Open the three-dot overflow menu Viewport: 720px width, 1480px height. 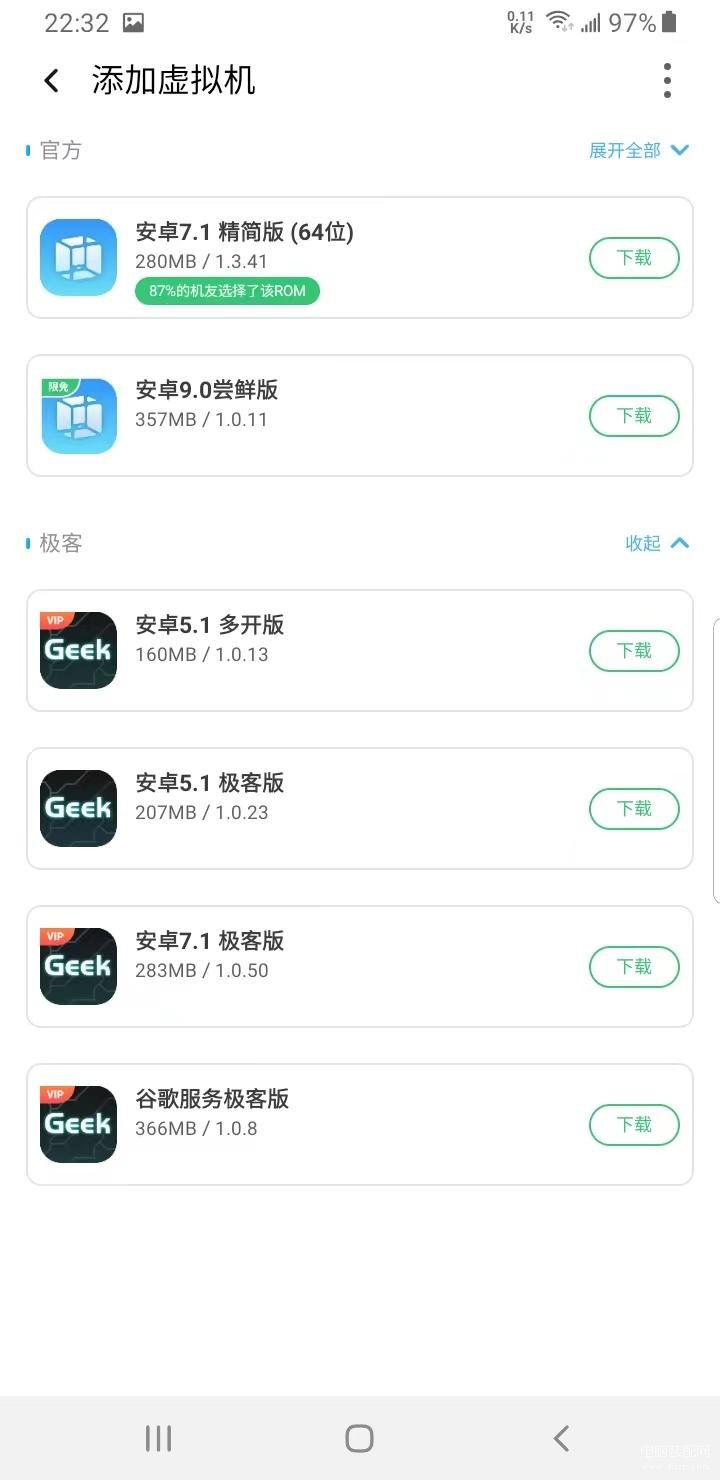point(667,80)
